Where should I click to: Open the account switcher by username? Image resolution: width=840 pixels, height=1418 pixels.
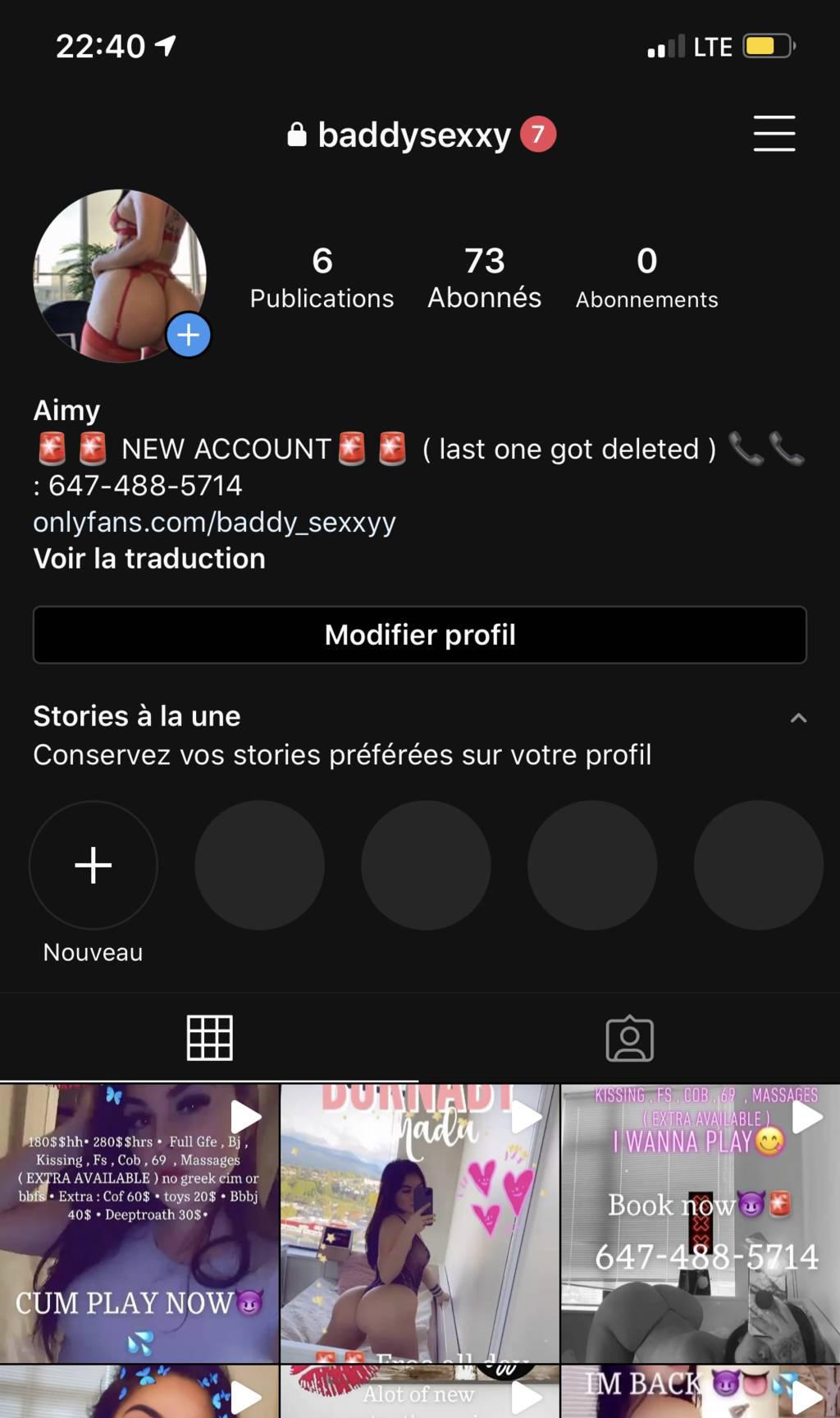[413, 135]
